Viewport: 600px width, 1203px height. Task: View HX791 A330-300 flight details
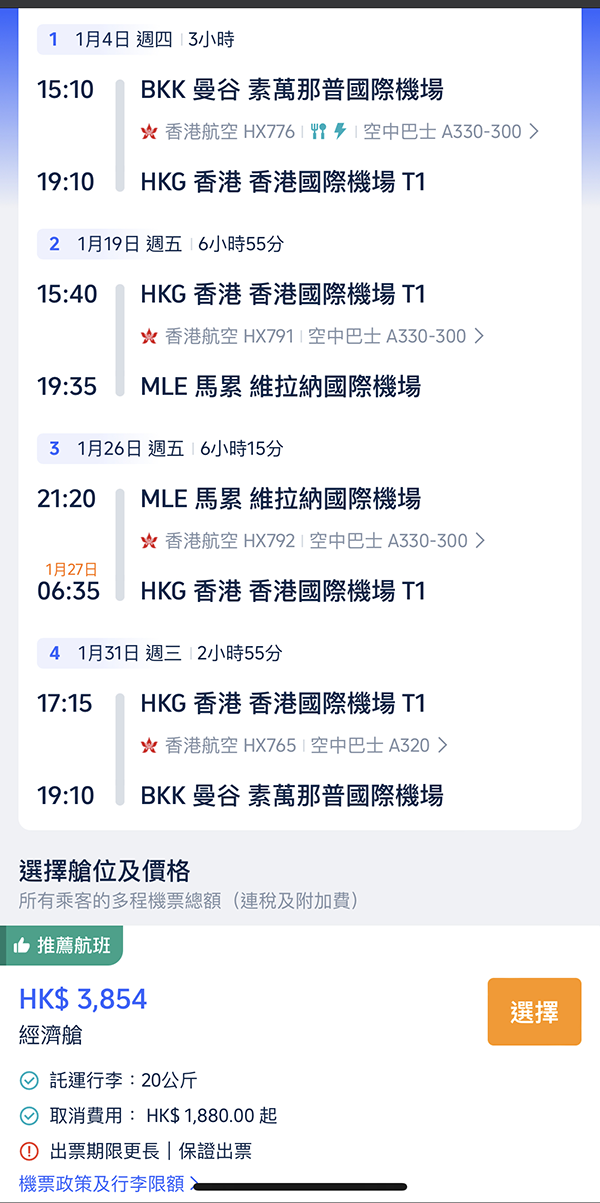pyautogui.click(x=479, y=336)
